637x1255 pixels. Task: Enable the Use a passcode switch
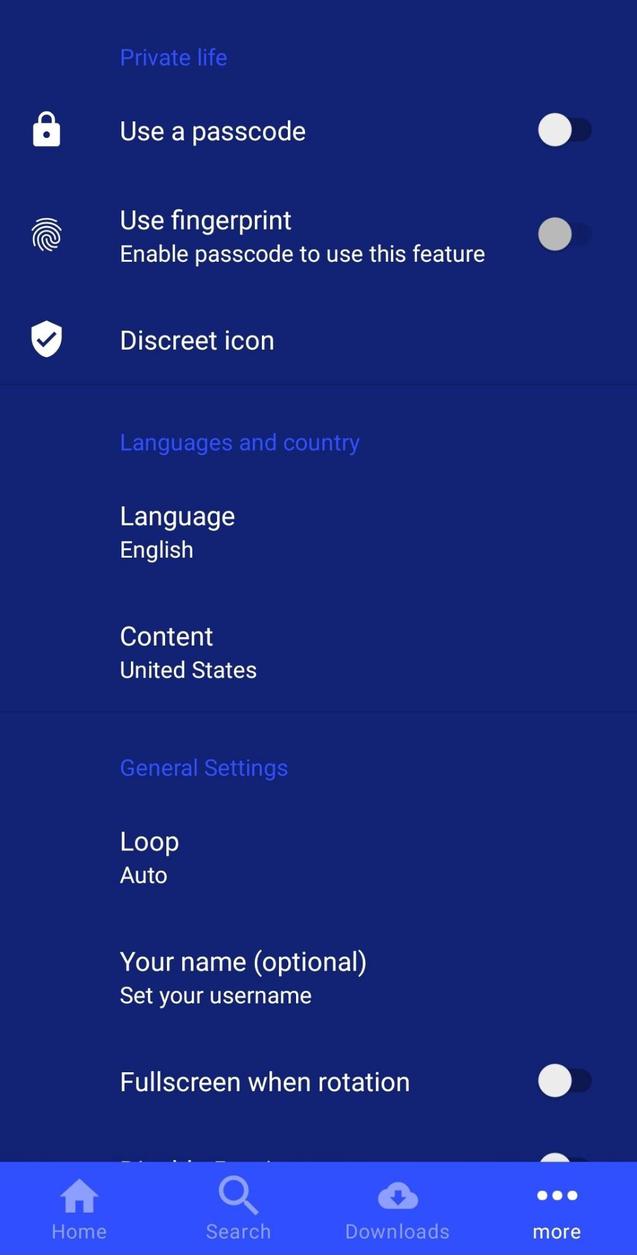[565, 130]
